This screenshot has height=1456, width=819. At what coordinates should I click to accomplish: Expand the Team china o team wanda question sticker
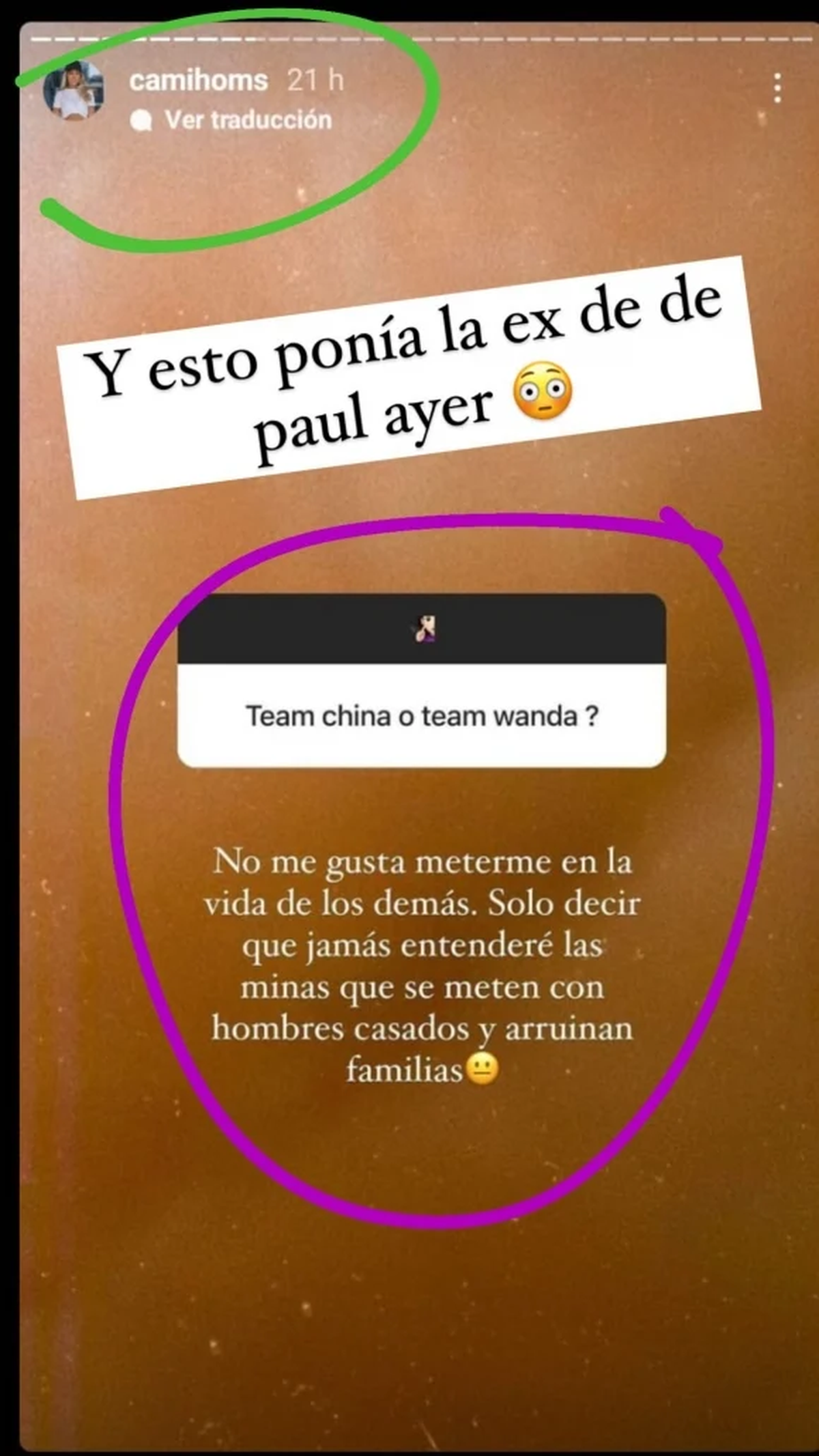point(423,715)
